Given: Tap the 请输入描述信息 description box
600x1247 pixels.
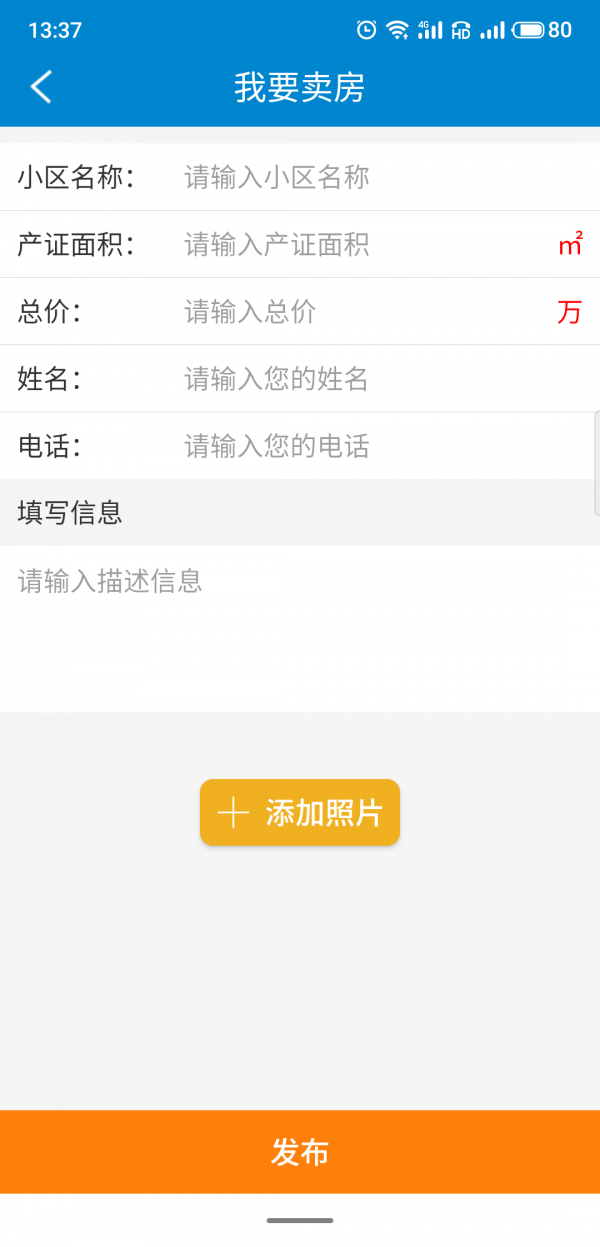Looking at the screenshot, I should 300,626.
